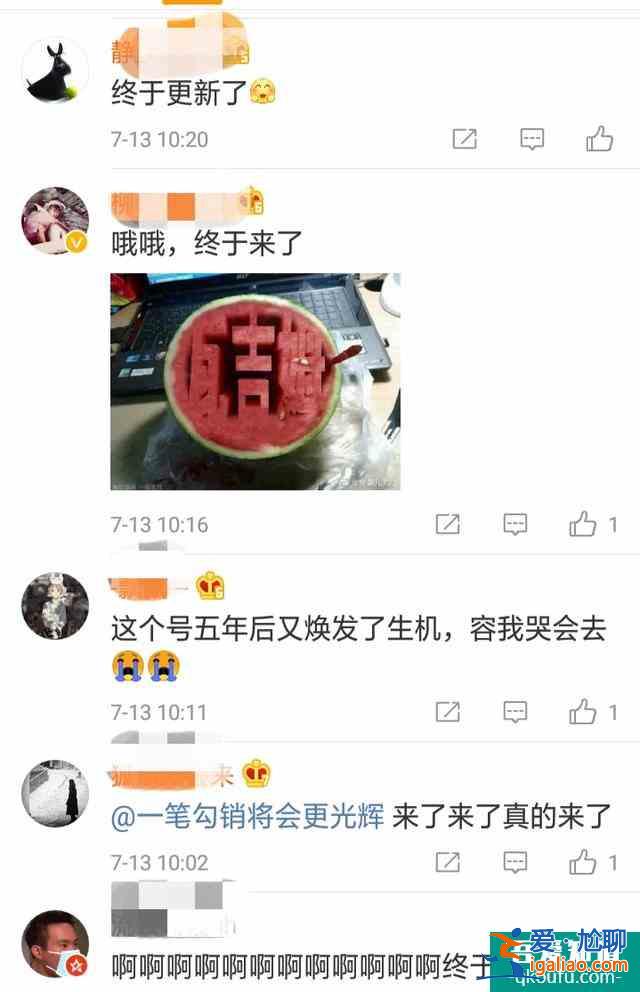Repost the "哦哦，终于来了" comment
The height and width of the screenshot is (992, 640).
coord(448,523)
